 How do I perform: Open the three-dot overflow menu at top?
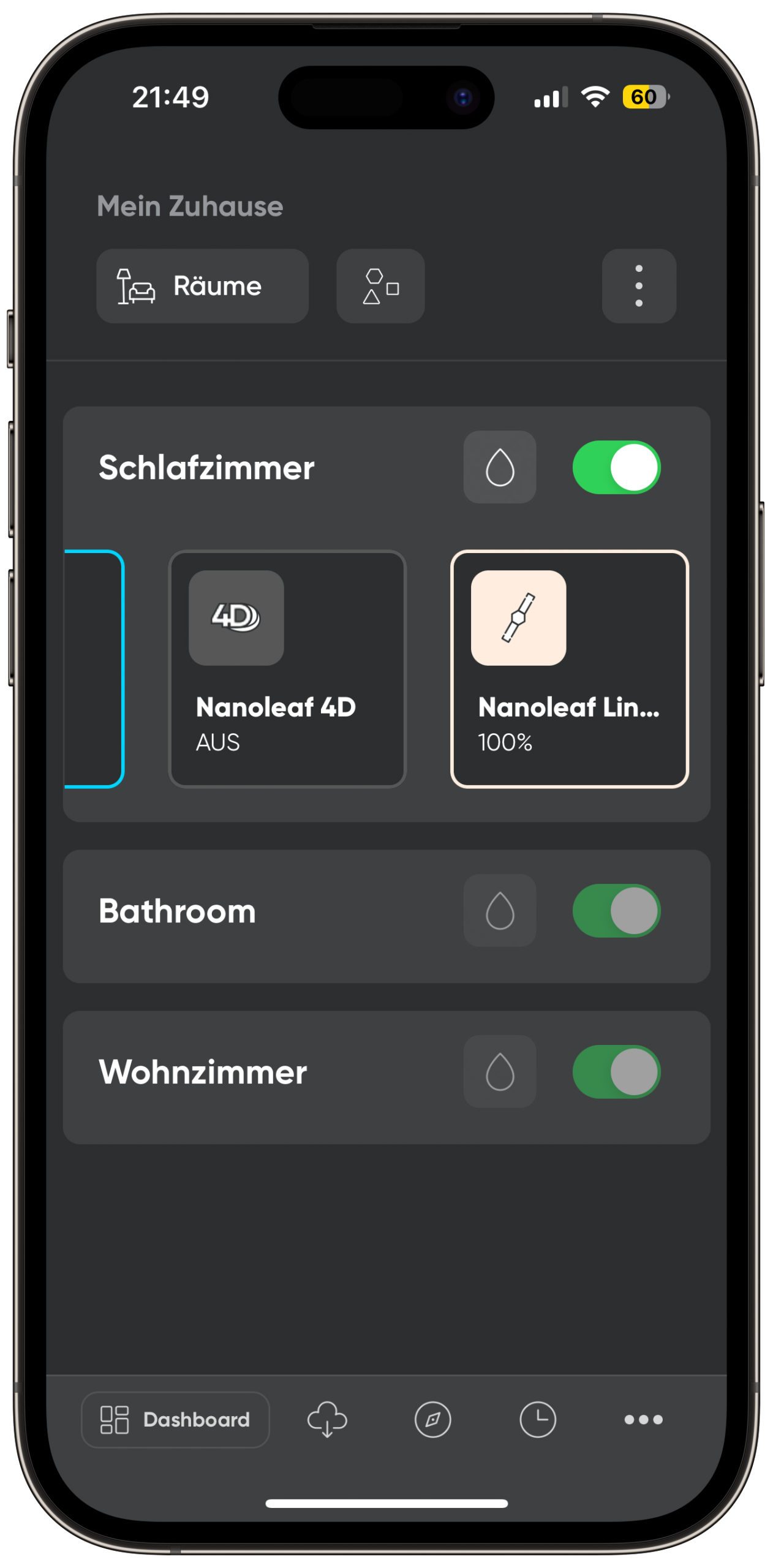(639, 286)
